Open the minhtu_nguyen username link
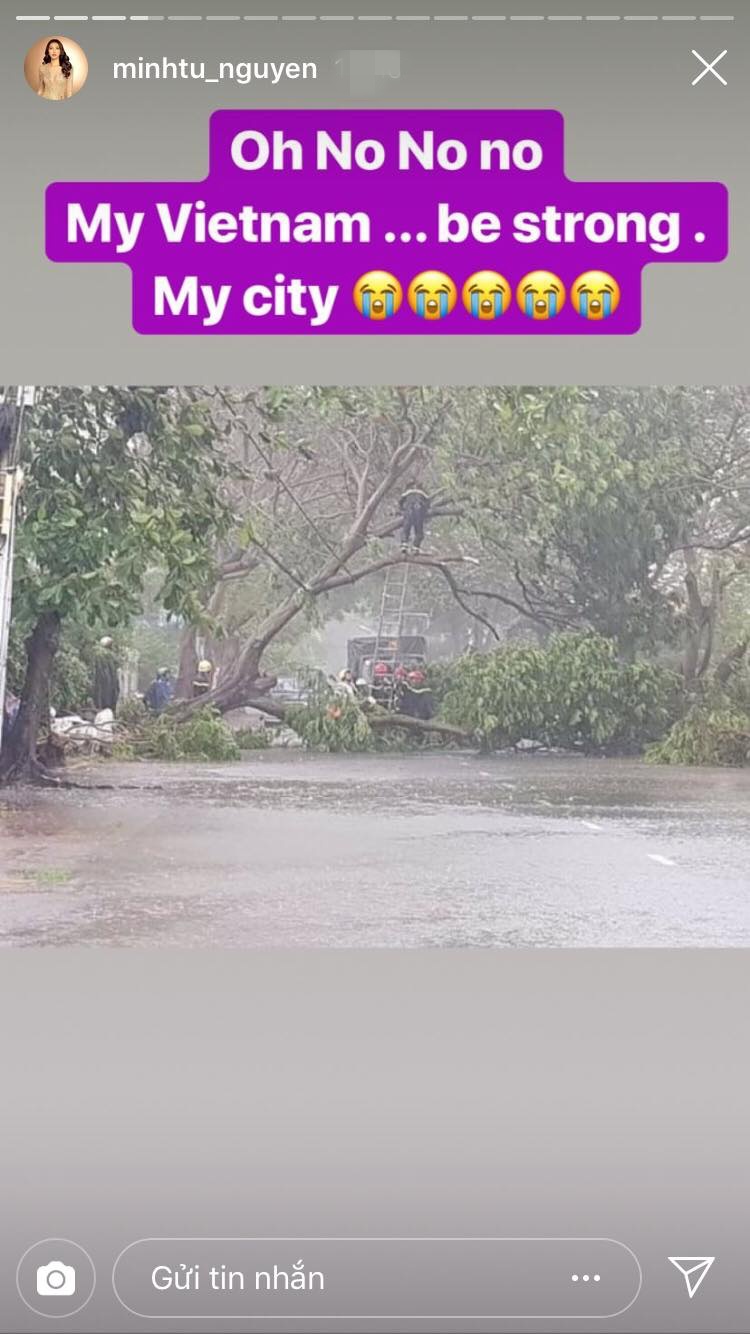The width and height of the screenshot is (750, 1334). coord(214,68)
